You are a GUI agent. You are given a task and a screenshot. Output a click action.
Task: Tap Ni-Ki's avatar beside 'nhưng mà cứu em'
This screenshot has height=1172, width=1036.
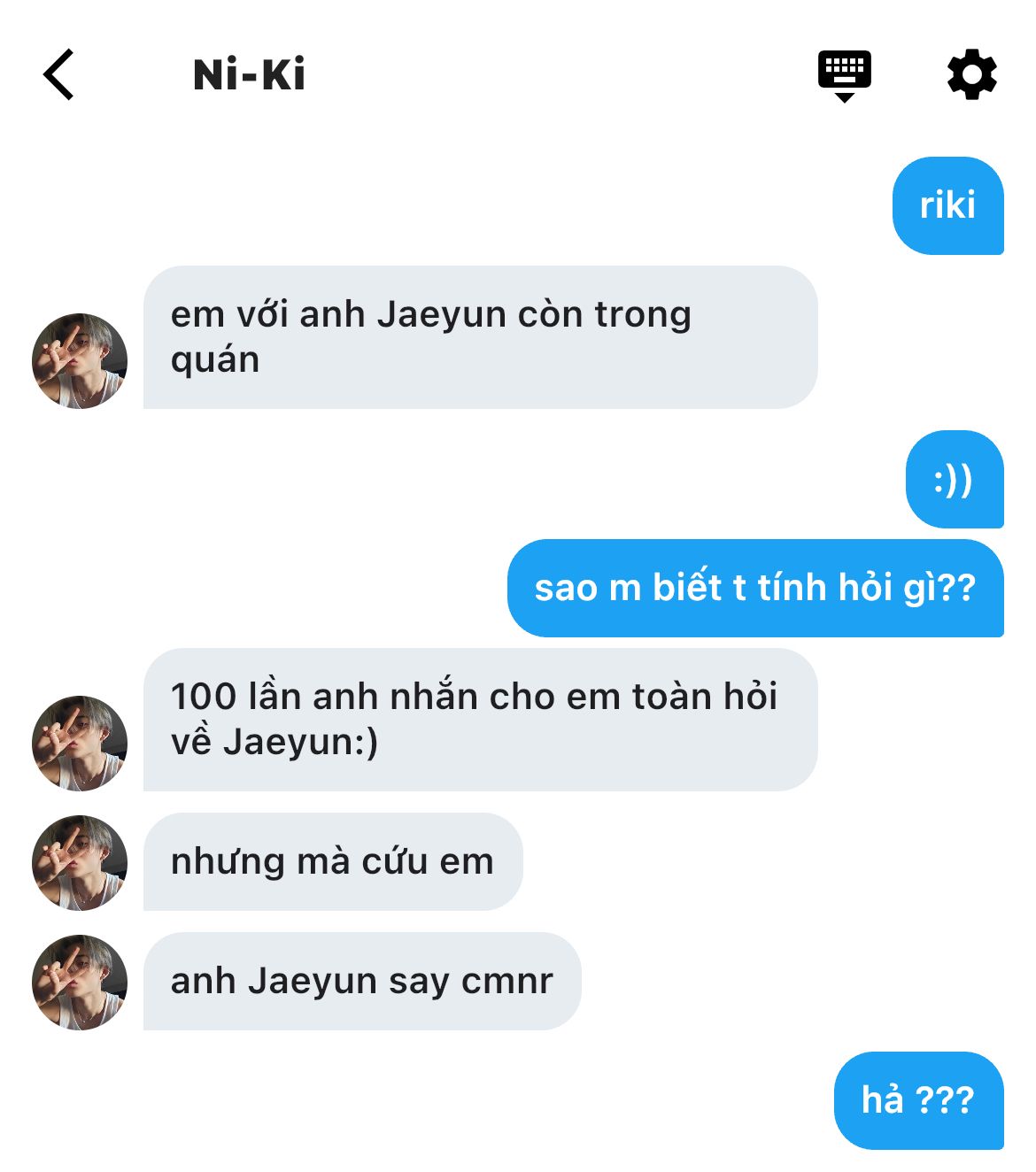pyautogui.click(x=80, y=862)
